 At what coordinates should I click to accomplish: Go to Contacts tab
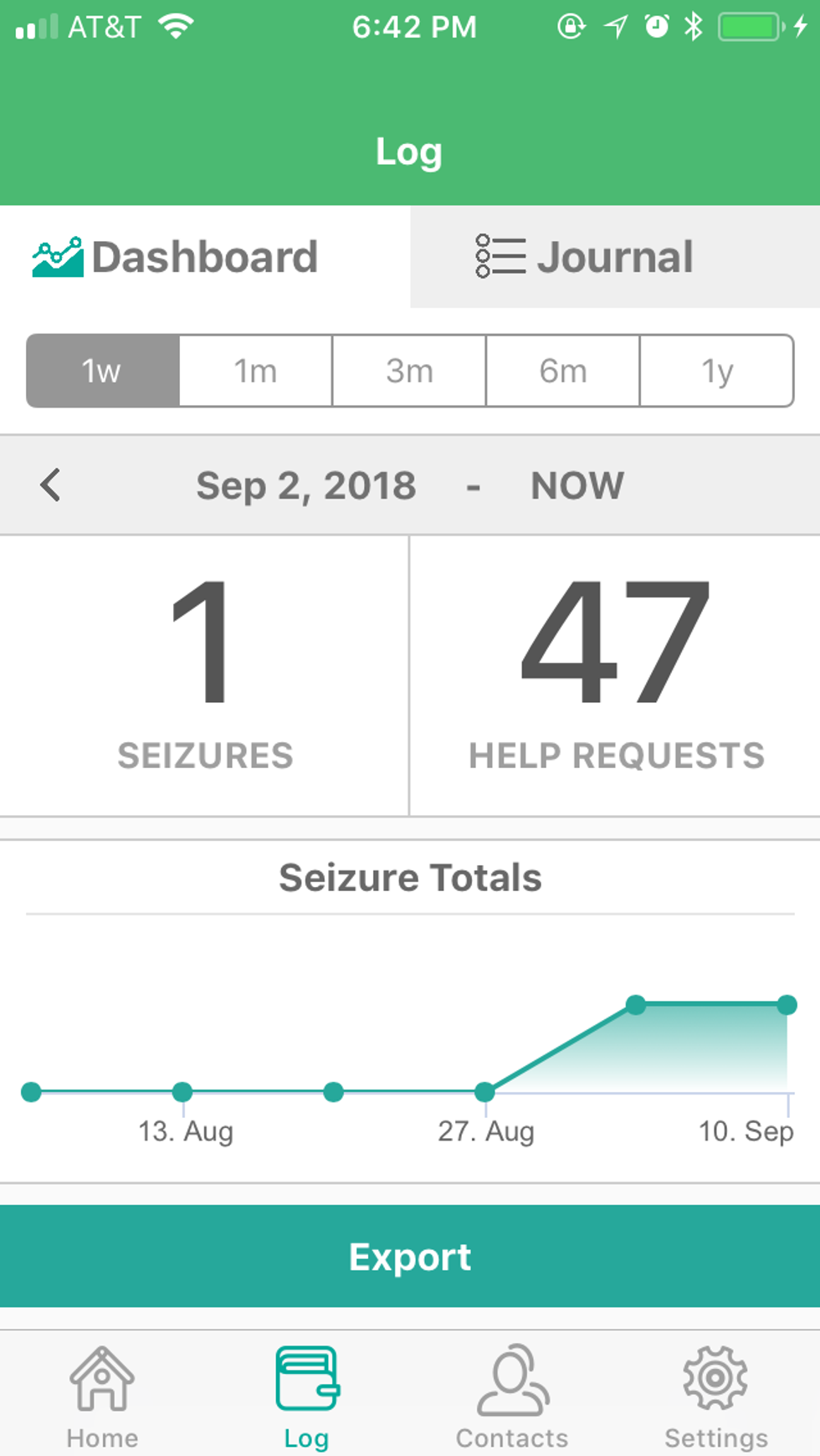tap(512, 1396)
